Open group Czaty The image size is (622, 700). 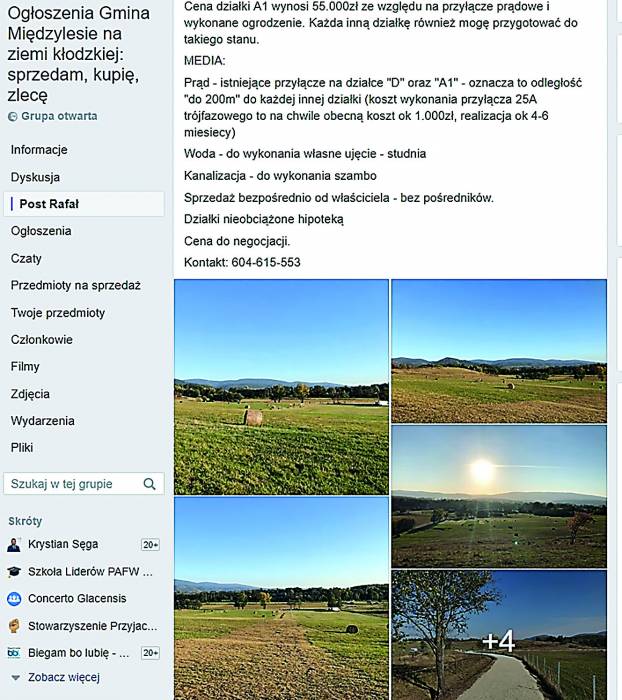tap(26, 258)
